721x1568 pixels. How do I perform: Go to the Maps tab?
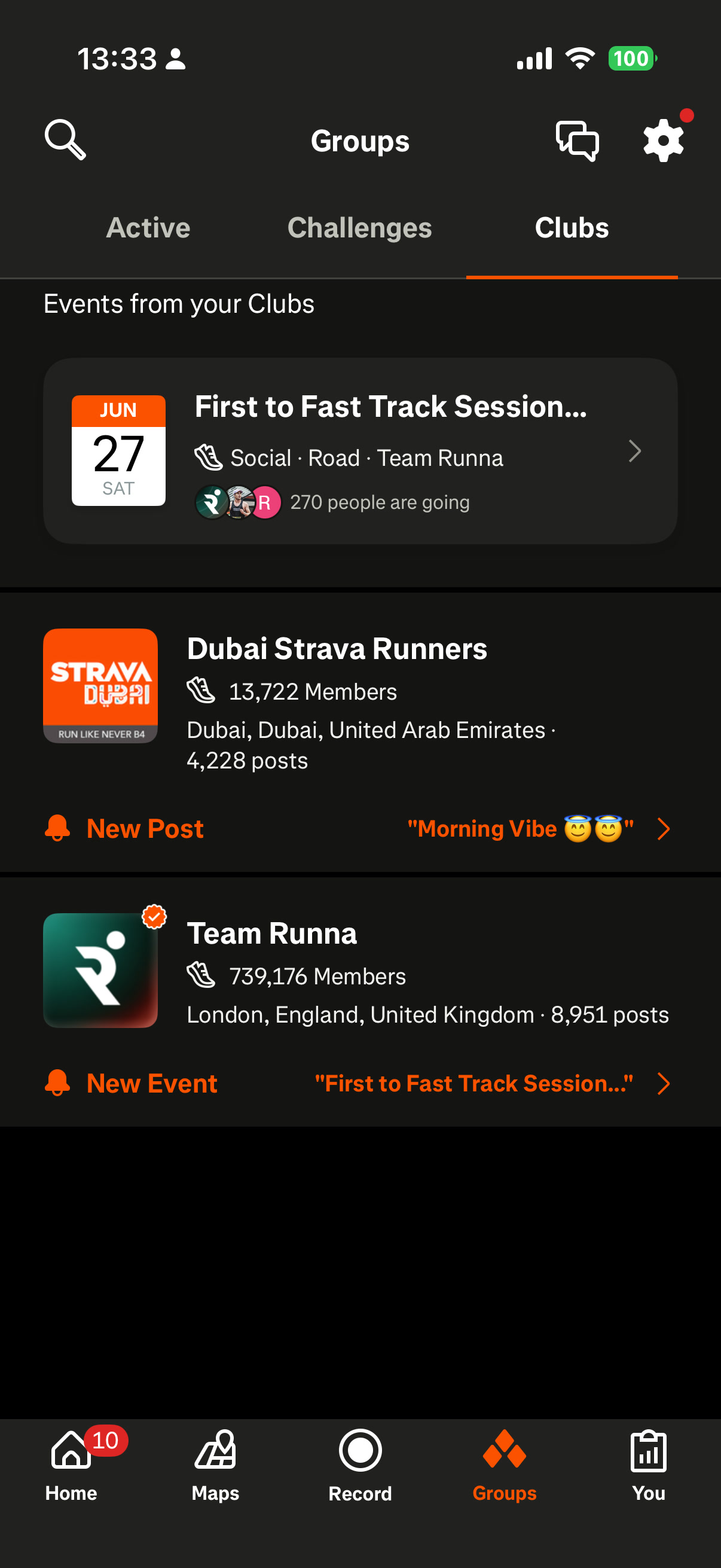pyautogui.click(x=215, y=1466)
